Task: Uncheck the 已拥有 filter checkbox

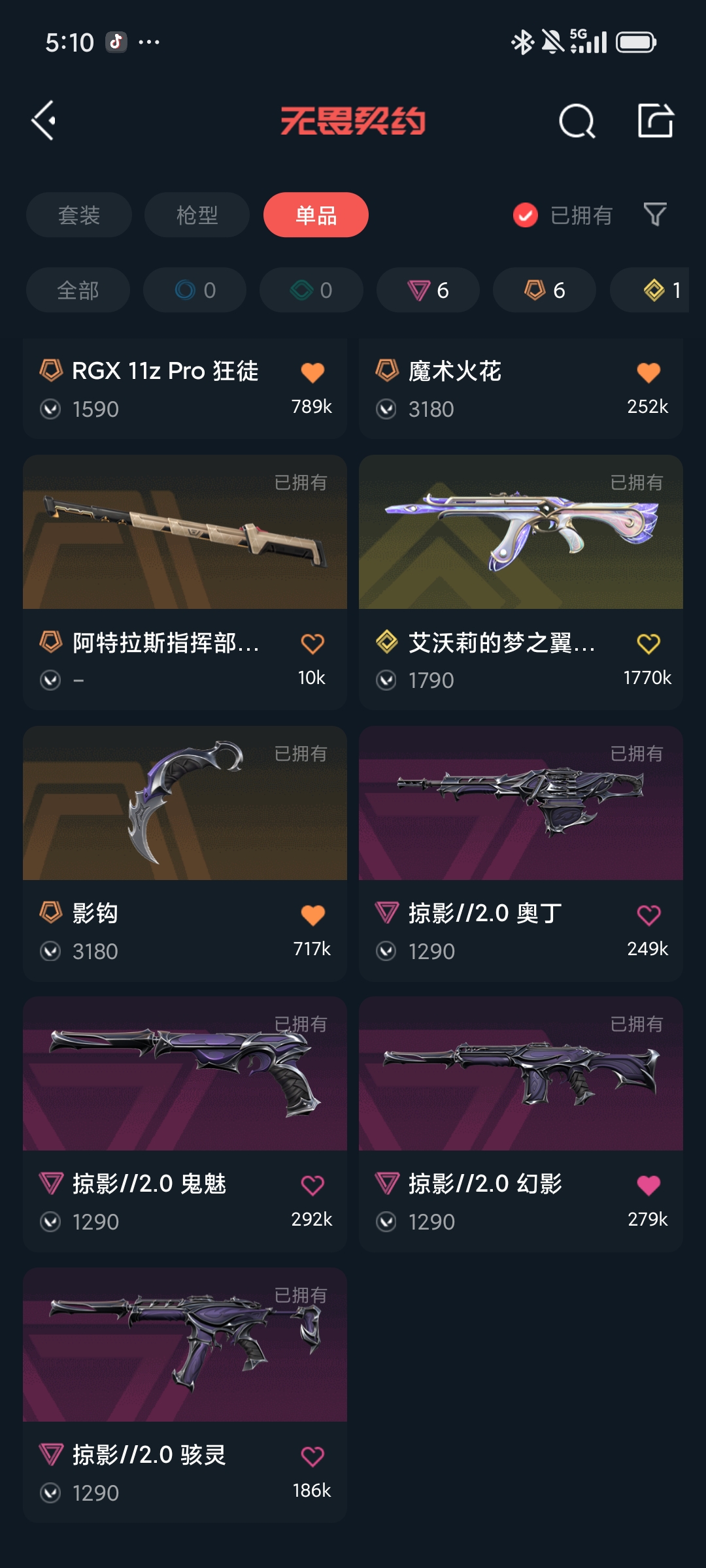Action: coord(526,215)
